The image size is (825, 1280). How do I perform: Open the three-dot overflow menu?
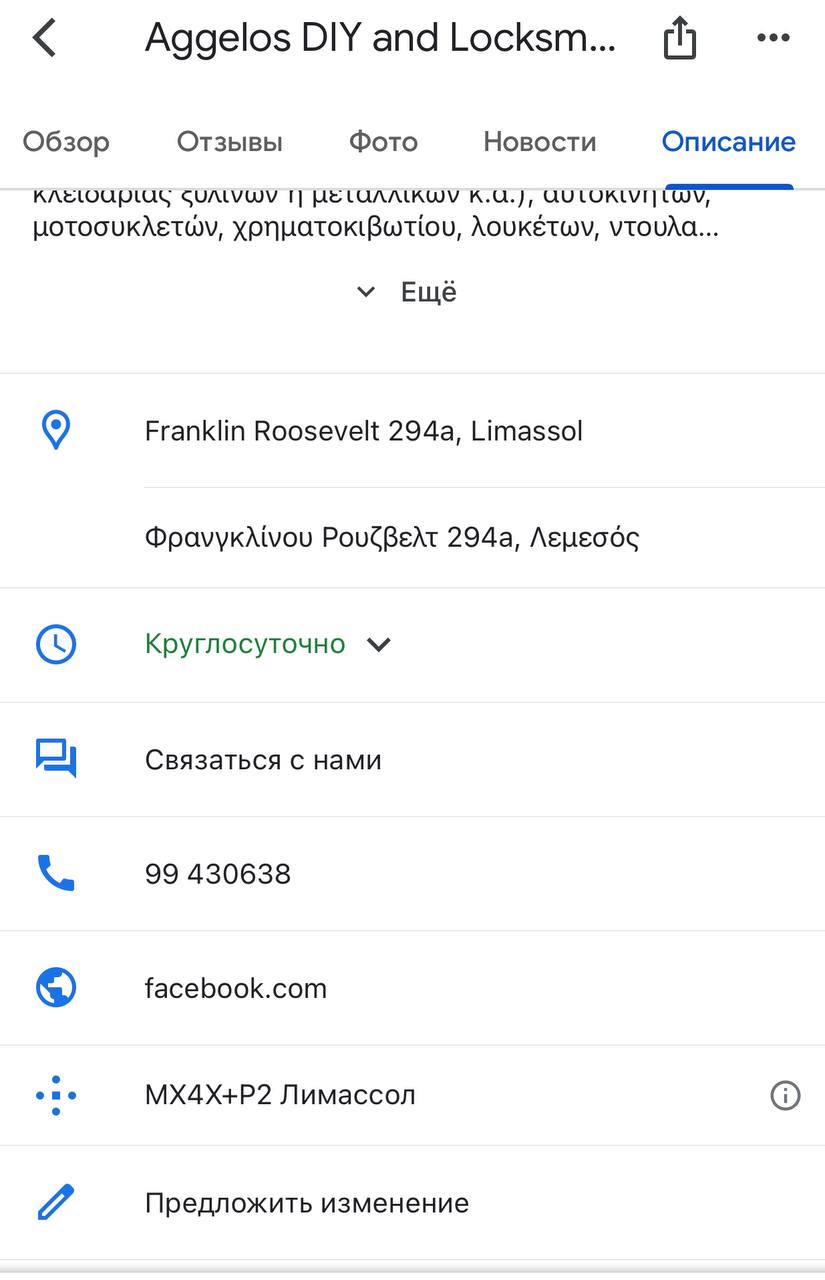coord(773,39)
